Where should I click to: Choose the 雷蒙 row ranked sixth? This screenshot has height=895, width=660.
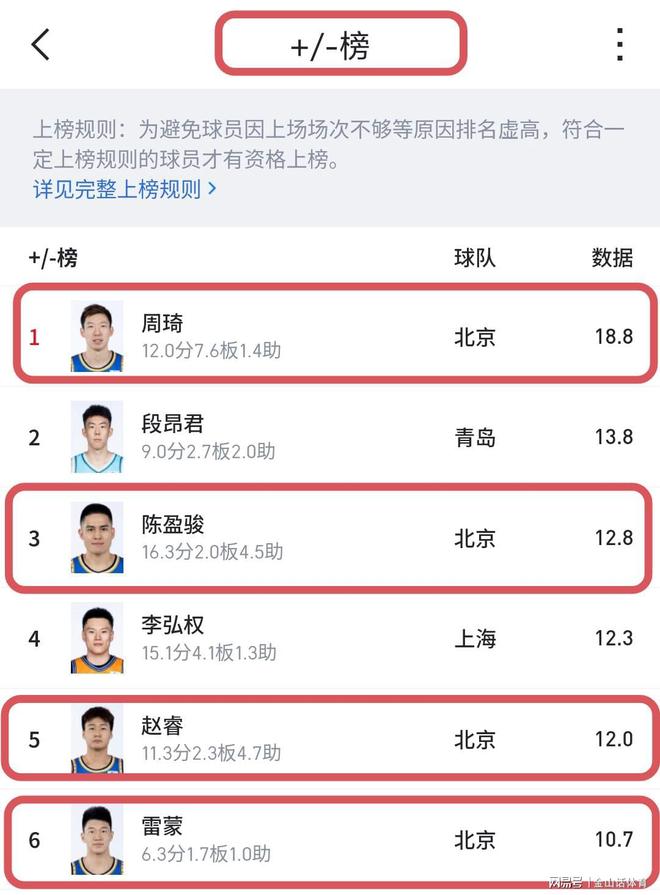(x=330, y=839)
